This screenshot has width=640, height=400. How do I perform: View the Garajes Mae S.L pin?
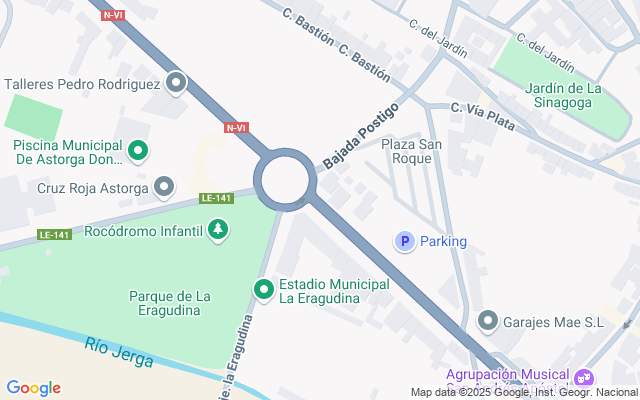pyautogui.click(x=488, y=321)
